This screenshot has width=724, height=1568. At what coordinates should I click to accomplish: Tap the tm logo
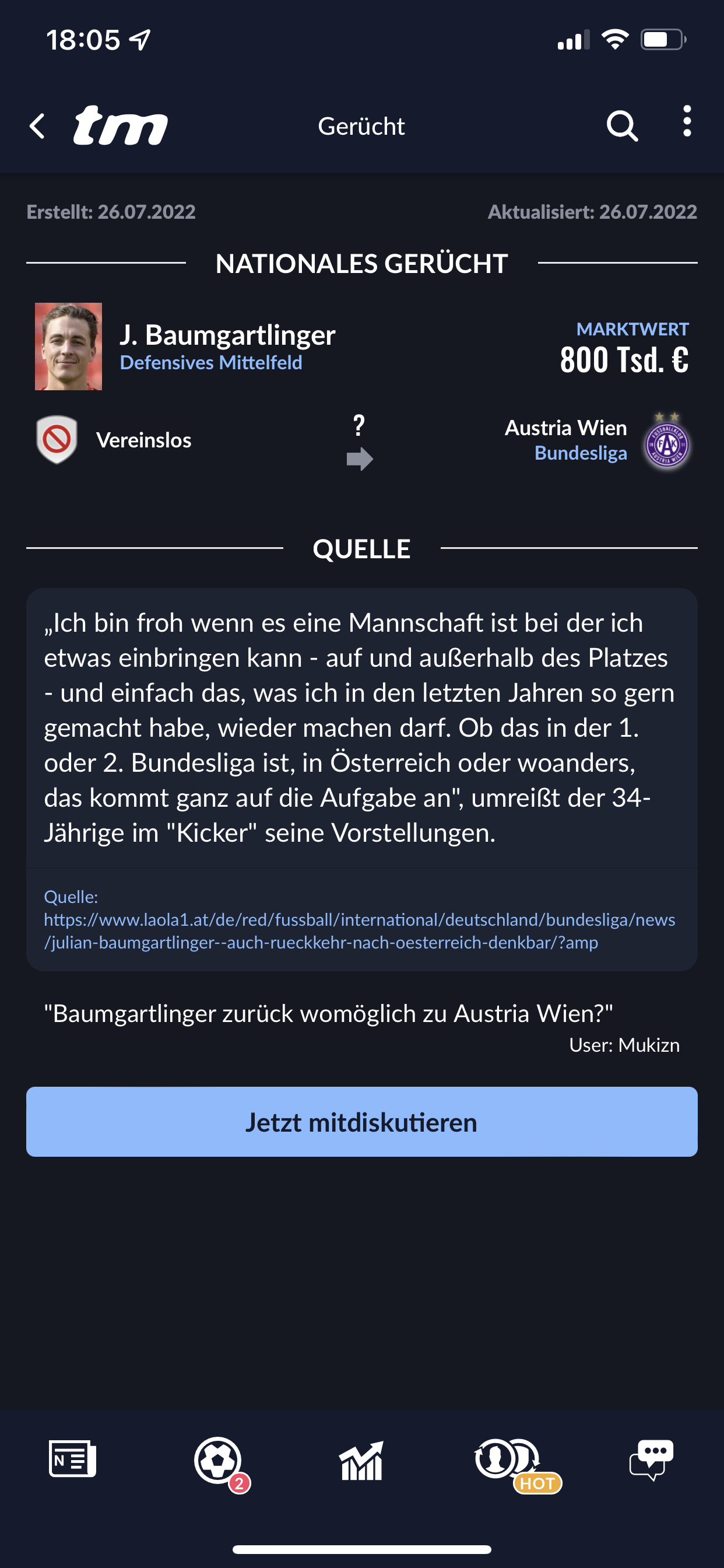pyautogui.click(x=121, y=125)
